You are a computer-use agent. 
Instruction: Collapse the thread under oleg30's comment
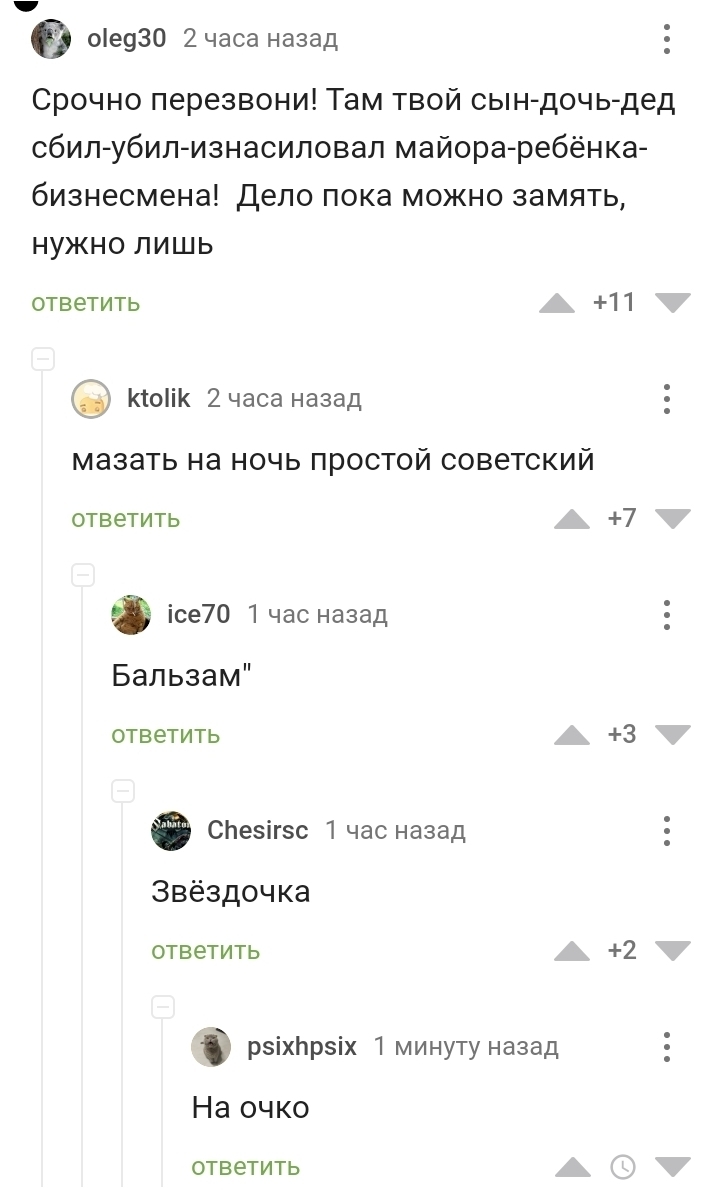[x=43, y=358]
